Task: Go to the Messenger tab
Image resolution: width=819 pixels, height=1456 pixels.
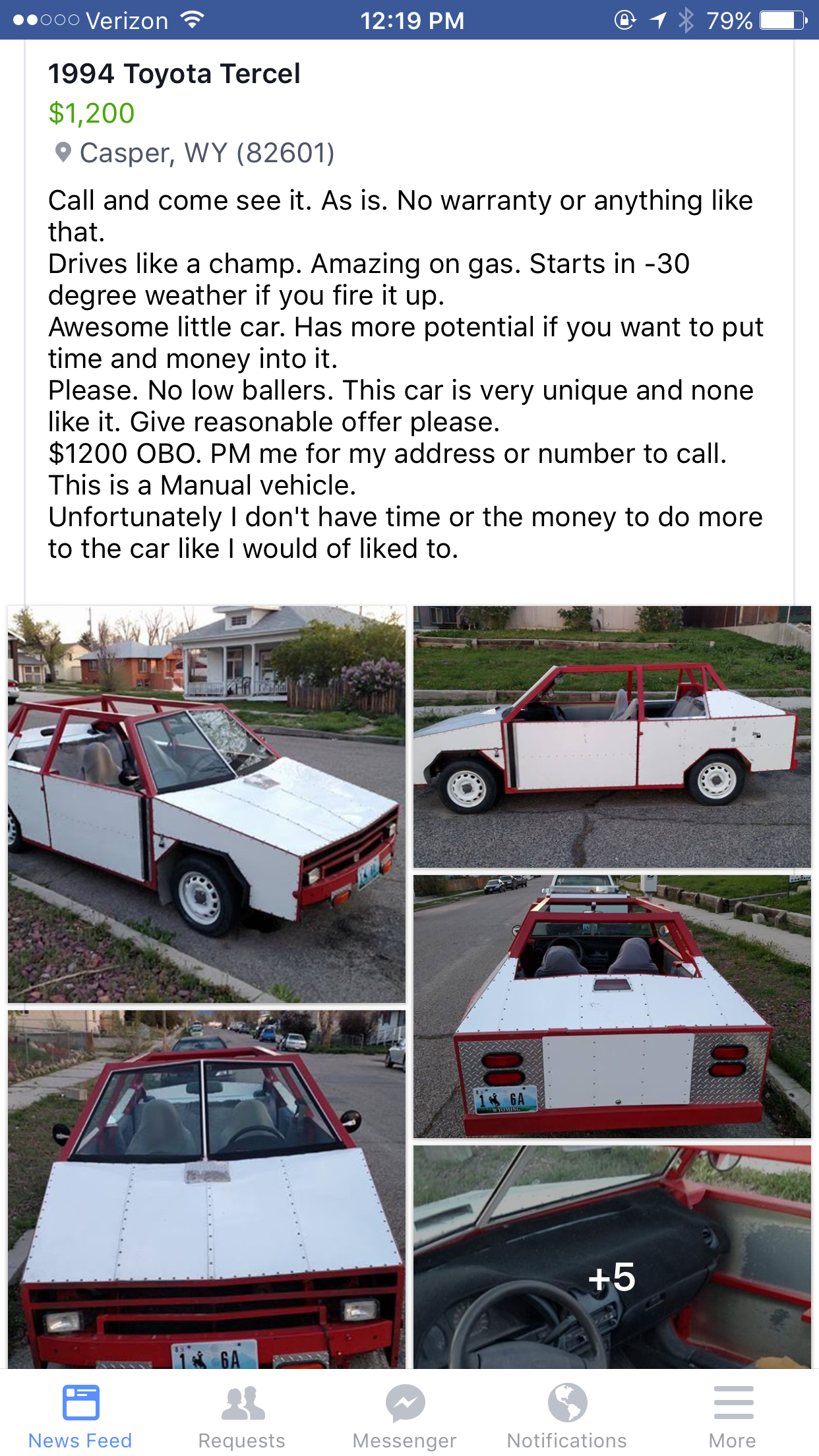Action: 405,1414
